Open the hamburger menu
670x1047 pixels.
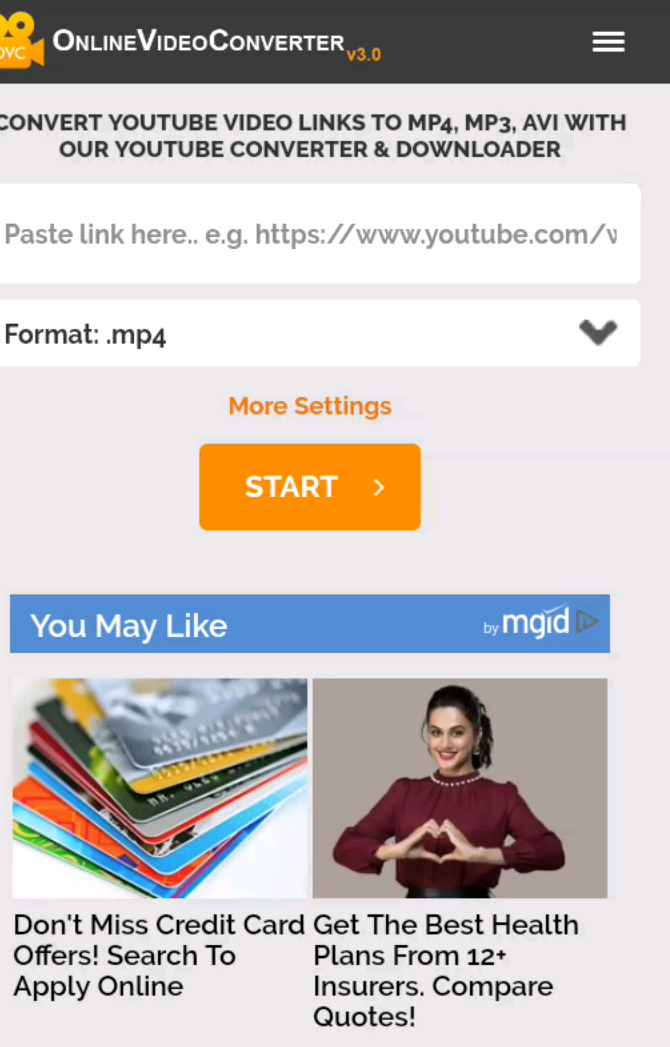click(x=608, y=41)
